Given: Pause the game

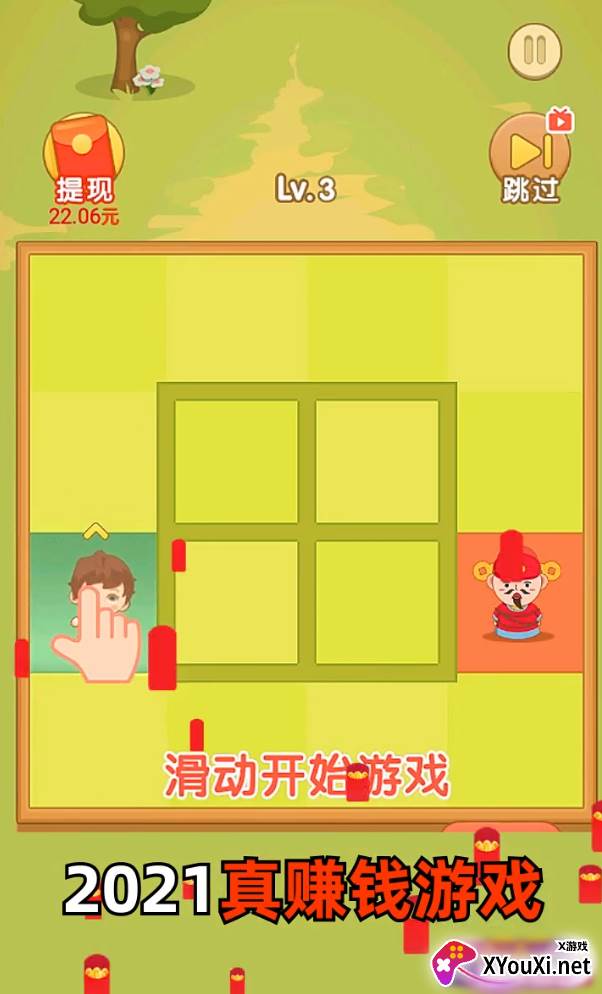Looking at the screenshot, I should [x=535, y=51].
